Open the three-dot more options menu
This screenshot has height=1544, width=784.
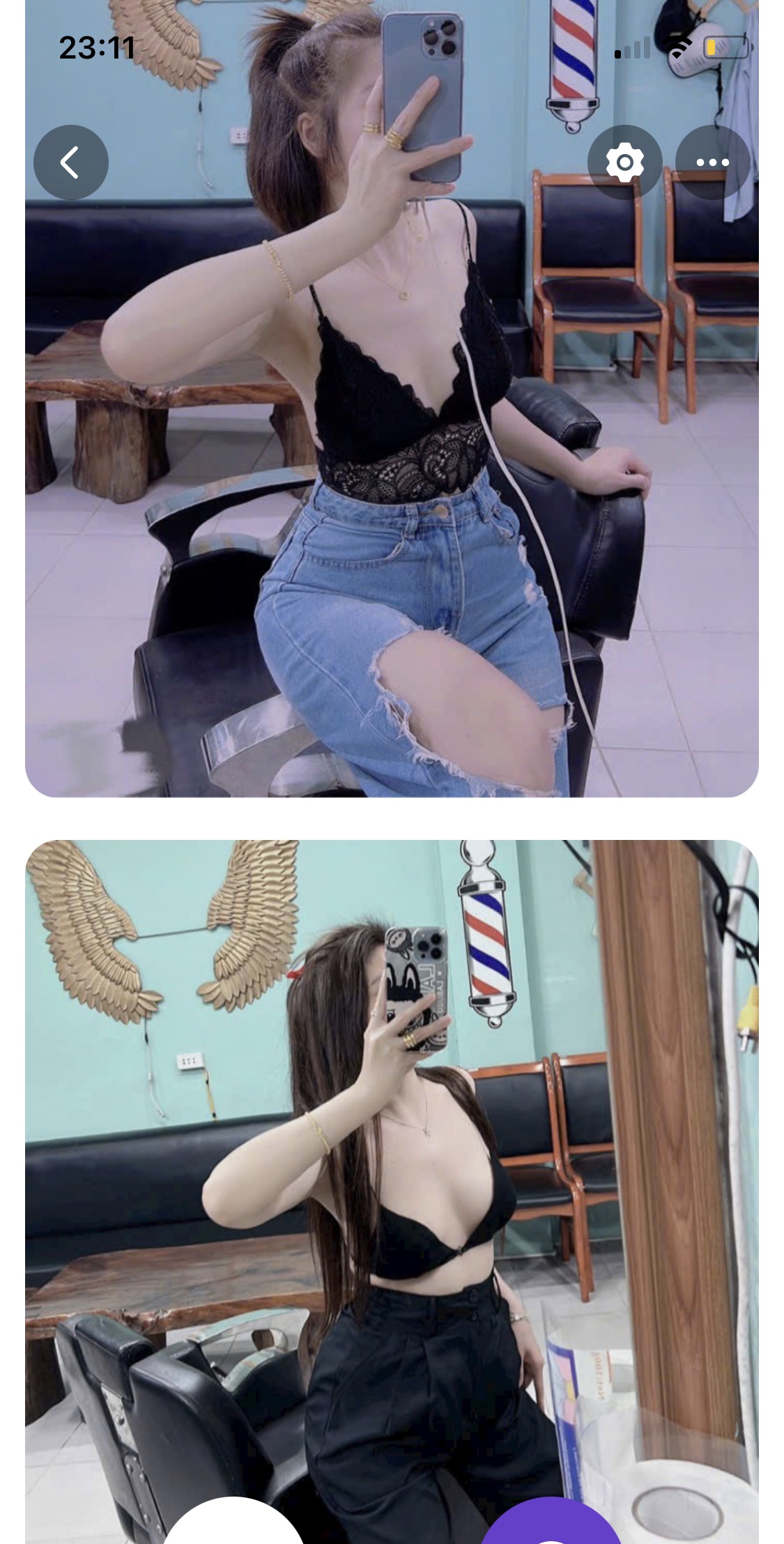pyautogui.click(x=712, y=162)
